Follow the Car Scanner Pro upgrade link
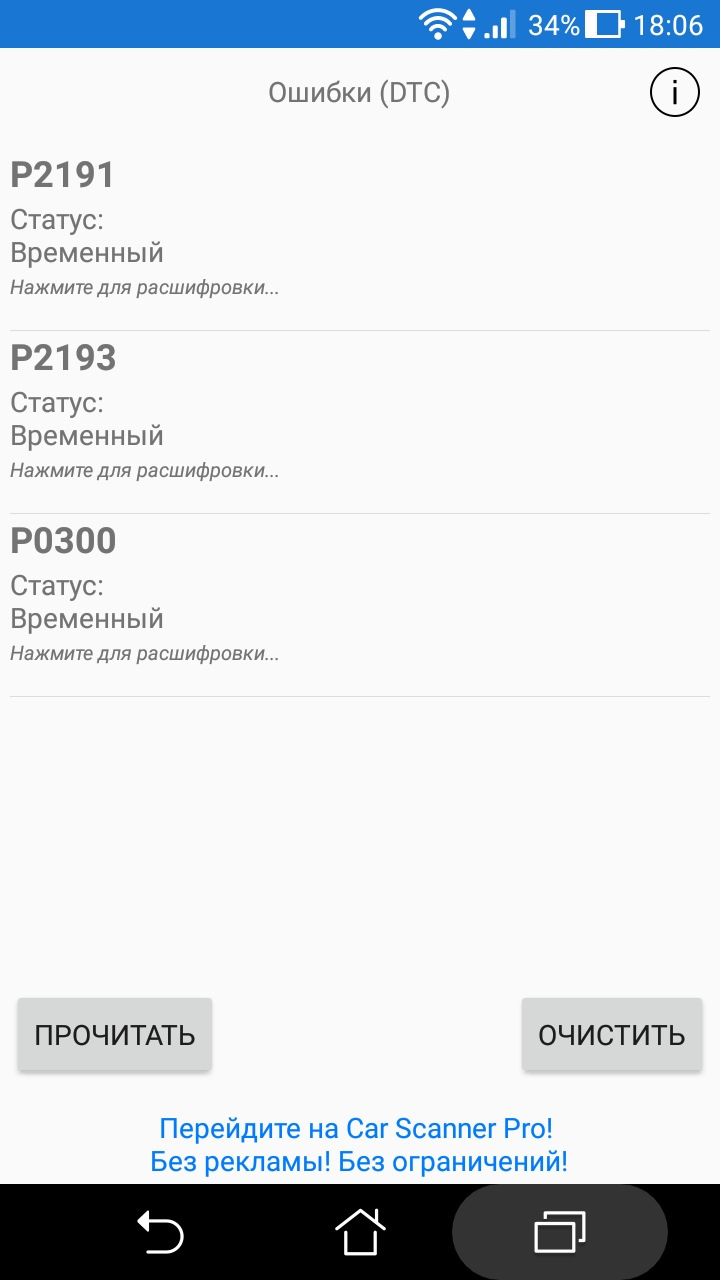The width and height of the screenshot is (720, 1280). (358, 1144)
